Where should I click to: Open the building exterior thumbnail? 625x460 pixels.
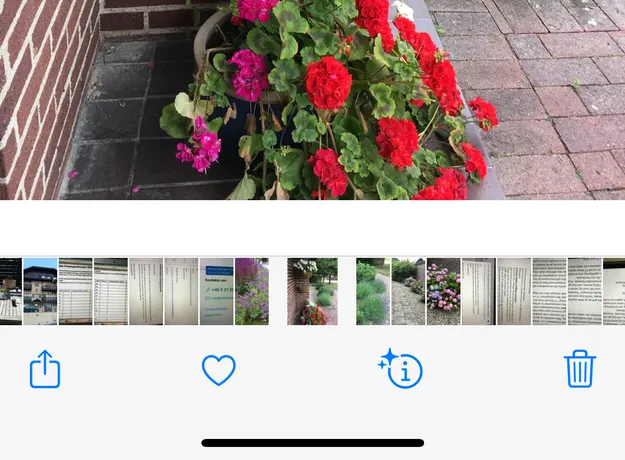pyautogui.click(x=40, y=291)
